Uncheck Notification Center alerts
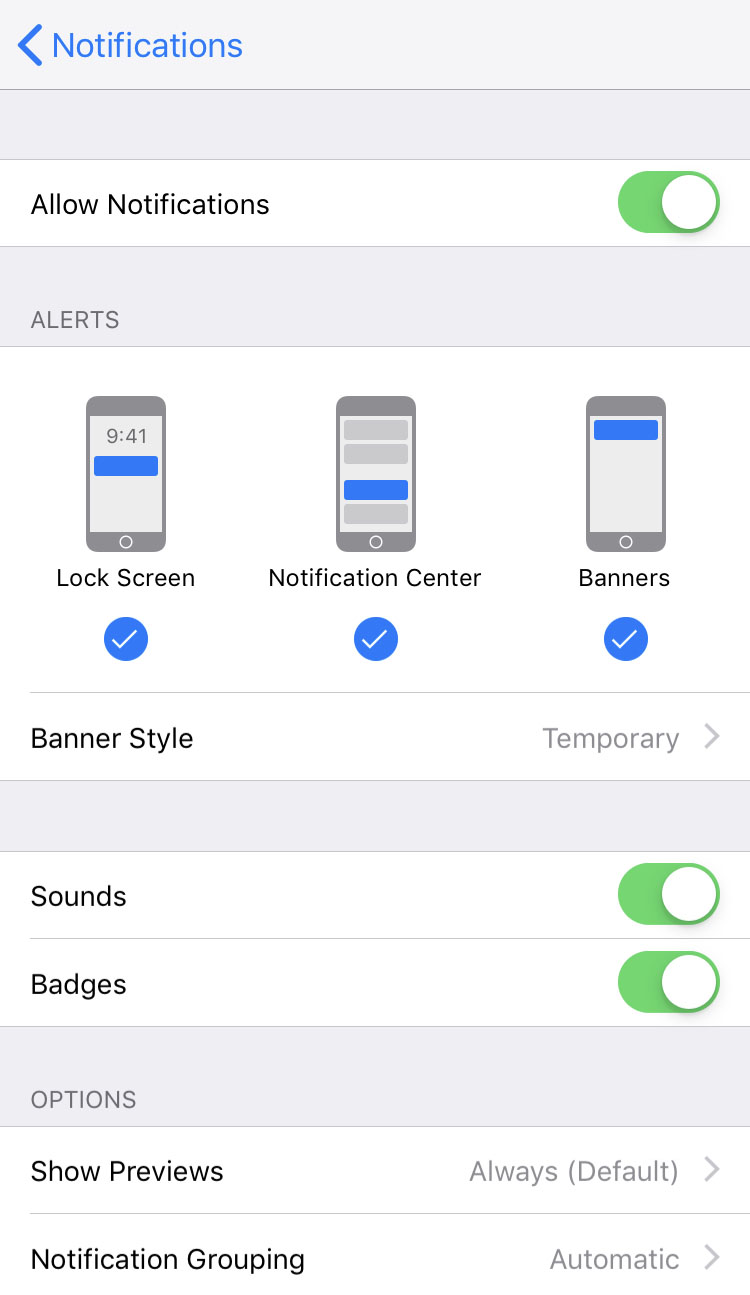This screenshot has width=750, height=1295. tap(375, 640)
